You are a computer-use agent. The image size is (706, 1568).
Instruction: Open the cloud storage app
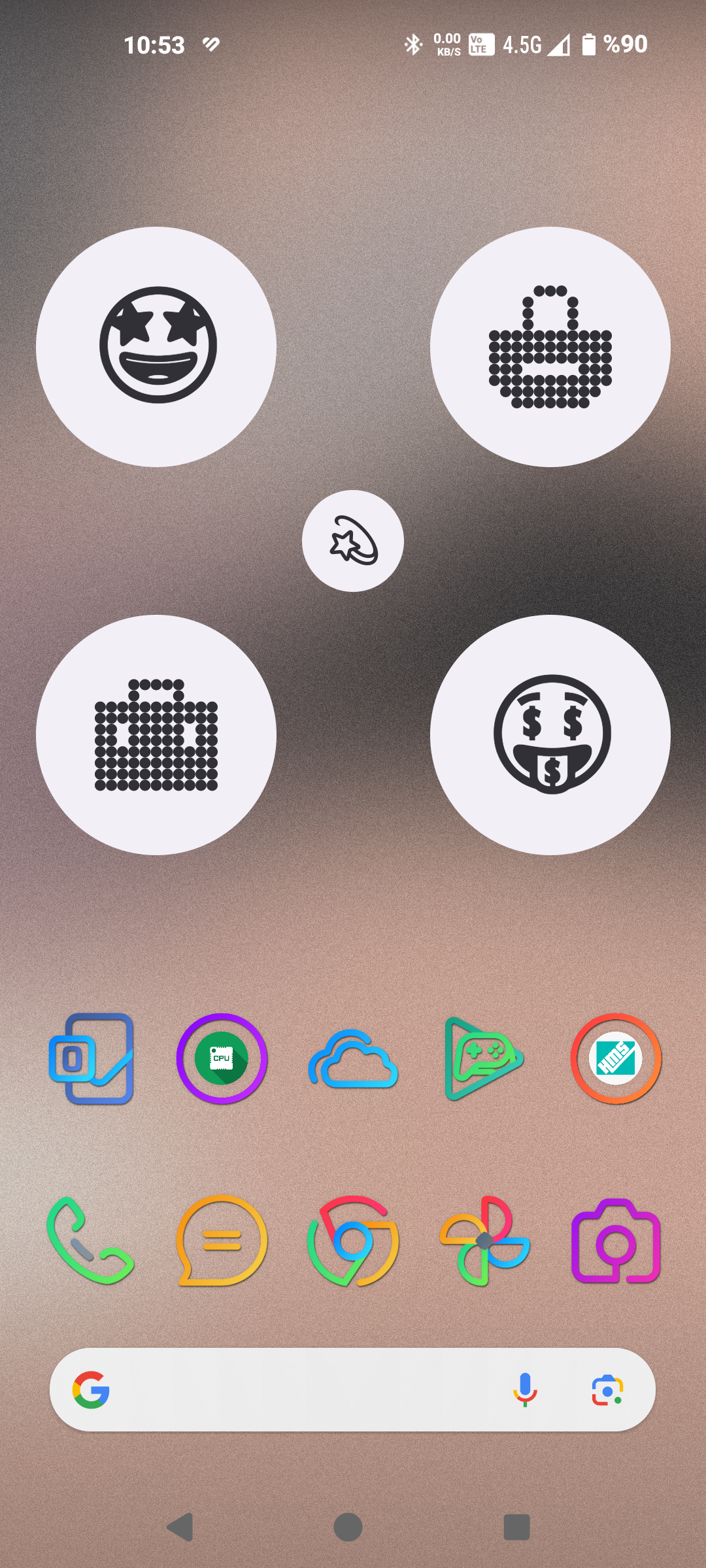tap(353, 1059)
